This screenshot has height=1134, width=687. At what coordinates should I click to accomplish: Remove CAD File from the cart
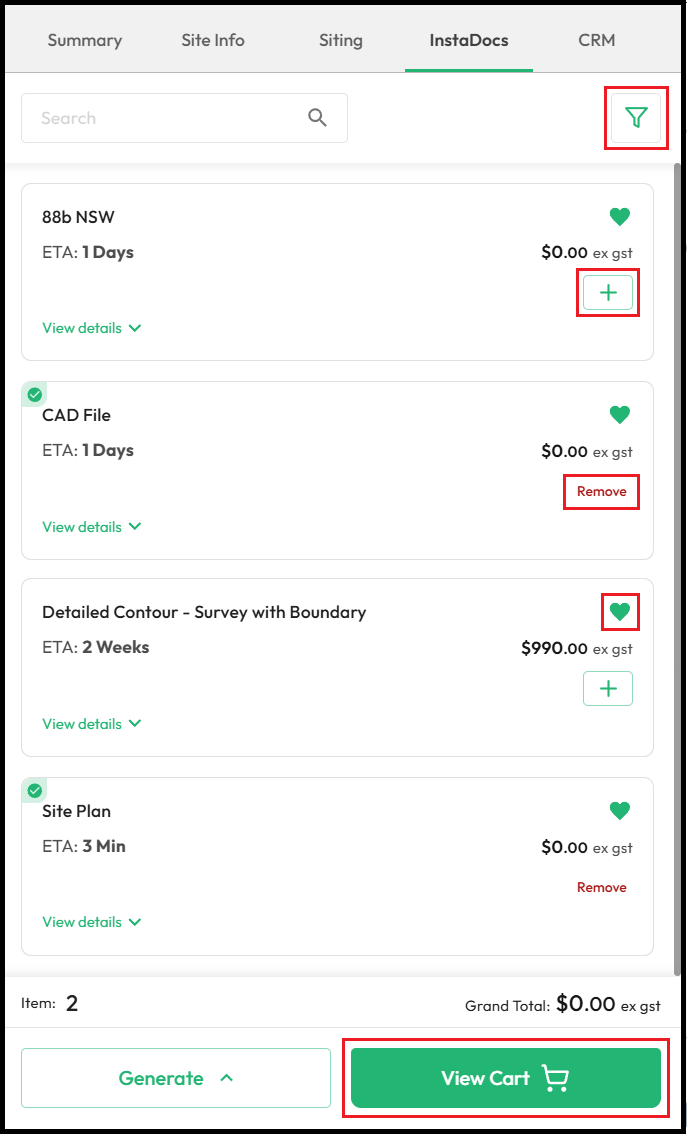602,491
